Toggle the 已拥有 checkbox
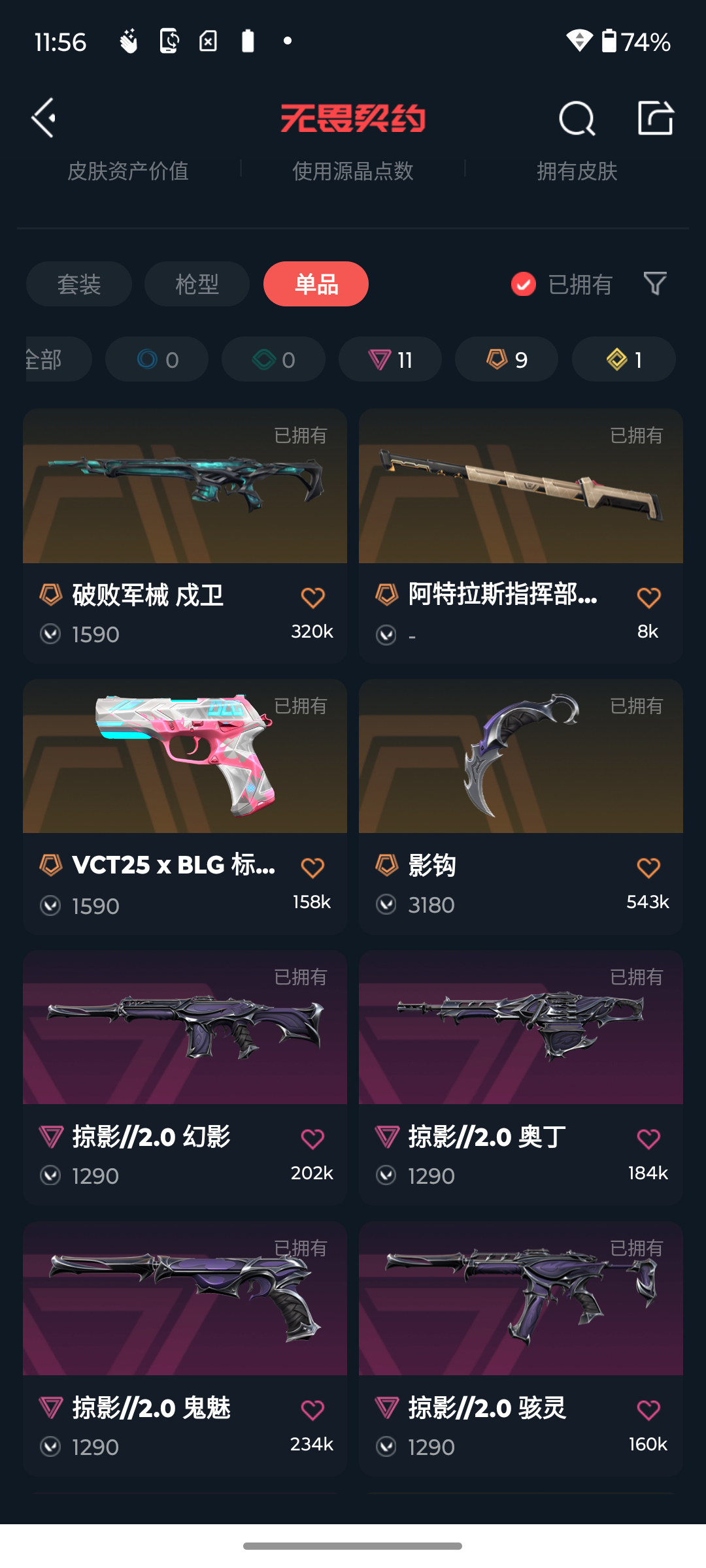 tap(524, 284)
